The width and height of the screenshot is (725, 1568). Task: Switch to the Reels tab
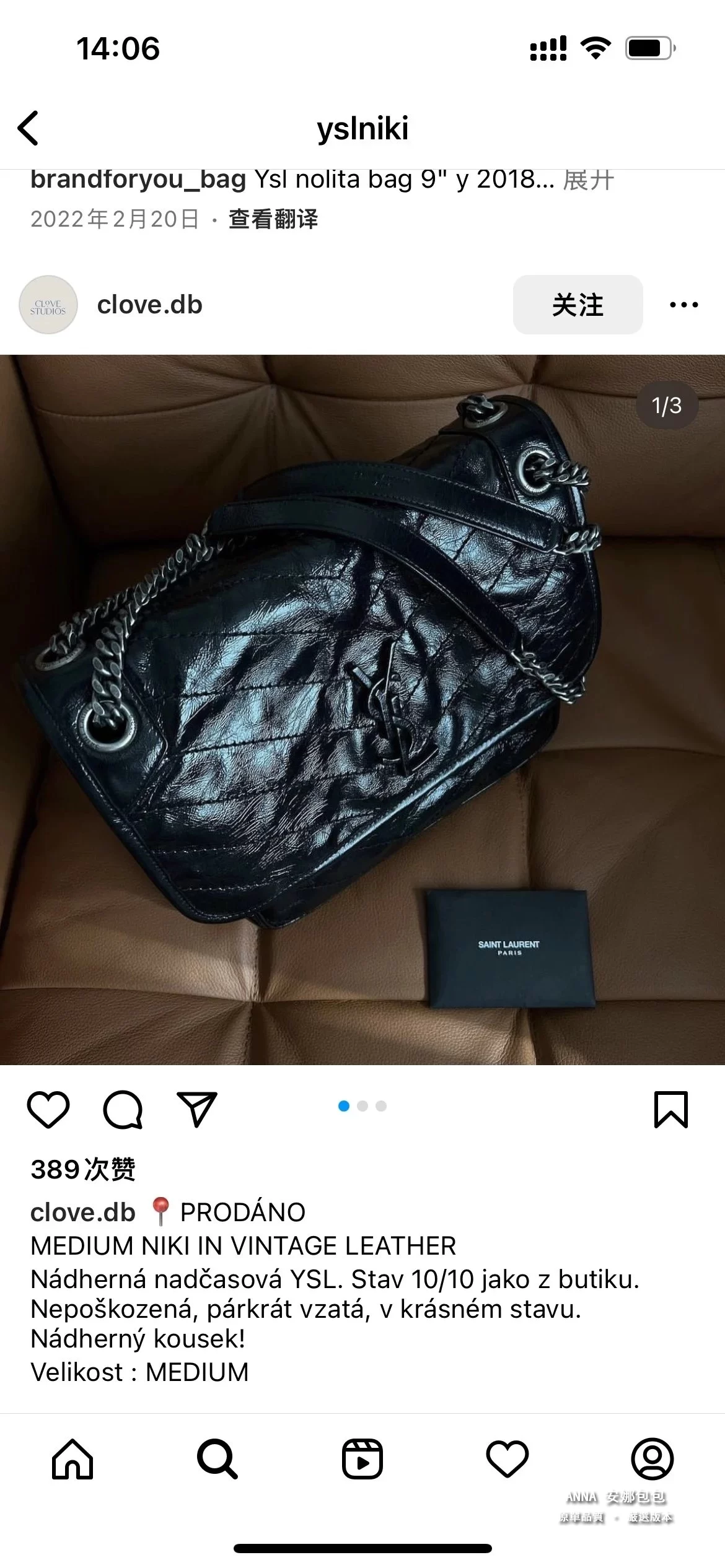coord(362,1459)
